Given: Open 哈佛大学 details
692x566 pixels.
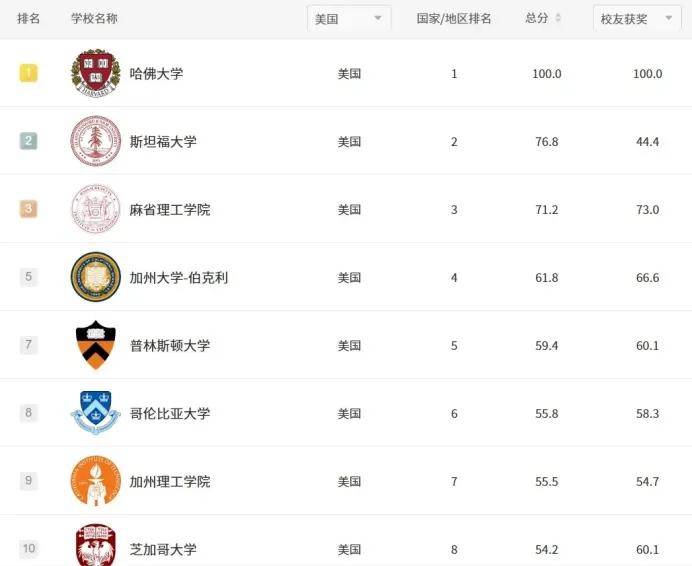Looking at the screenshot, I should point(156,73).
